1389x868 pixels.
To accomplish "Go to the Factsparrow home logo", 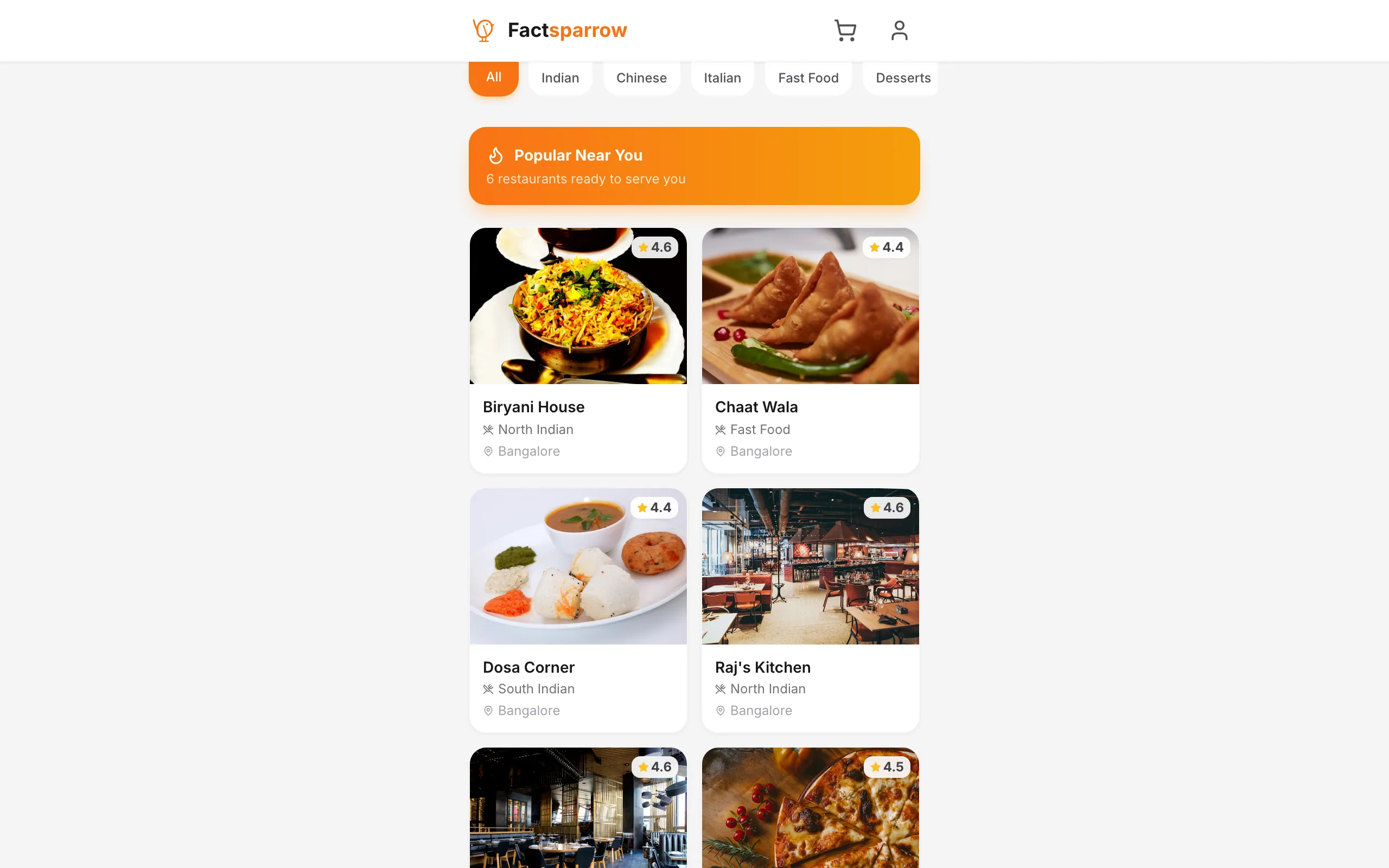I will click(x=549, y=30).
